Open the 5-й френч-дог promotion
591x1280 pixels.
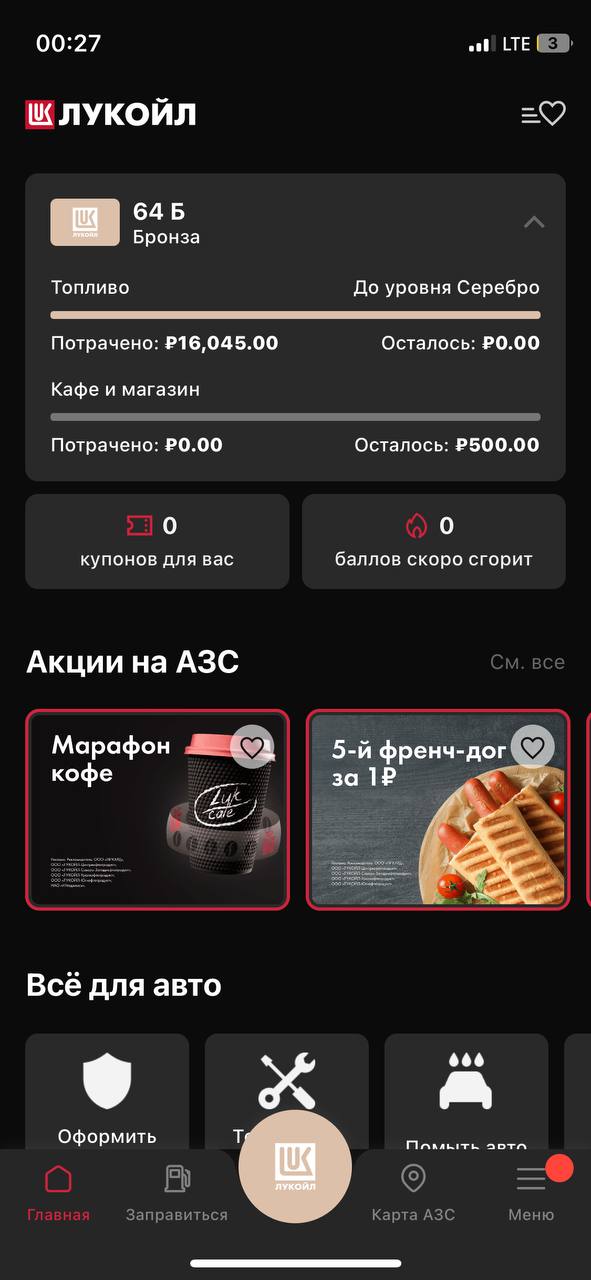[x=438, y=809]
